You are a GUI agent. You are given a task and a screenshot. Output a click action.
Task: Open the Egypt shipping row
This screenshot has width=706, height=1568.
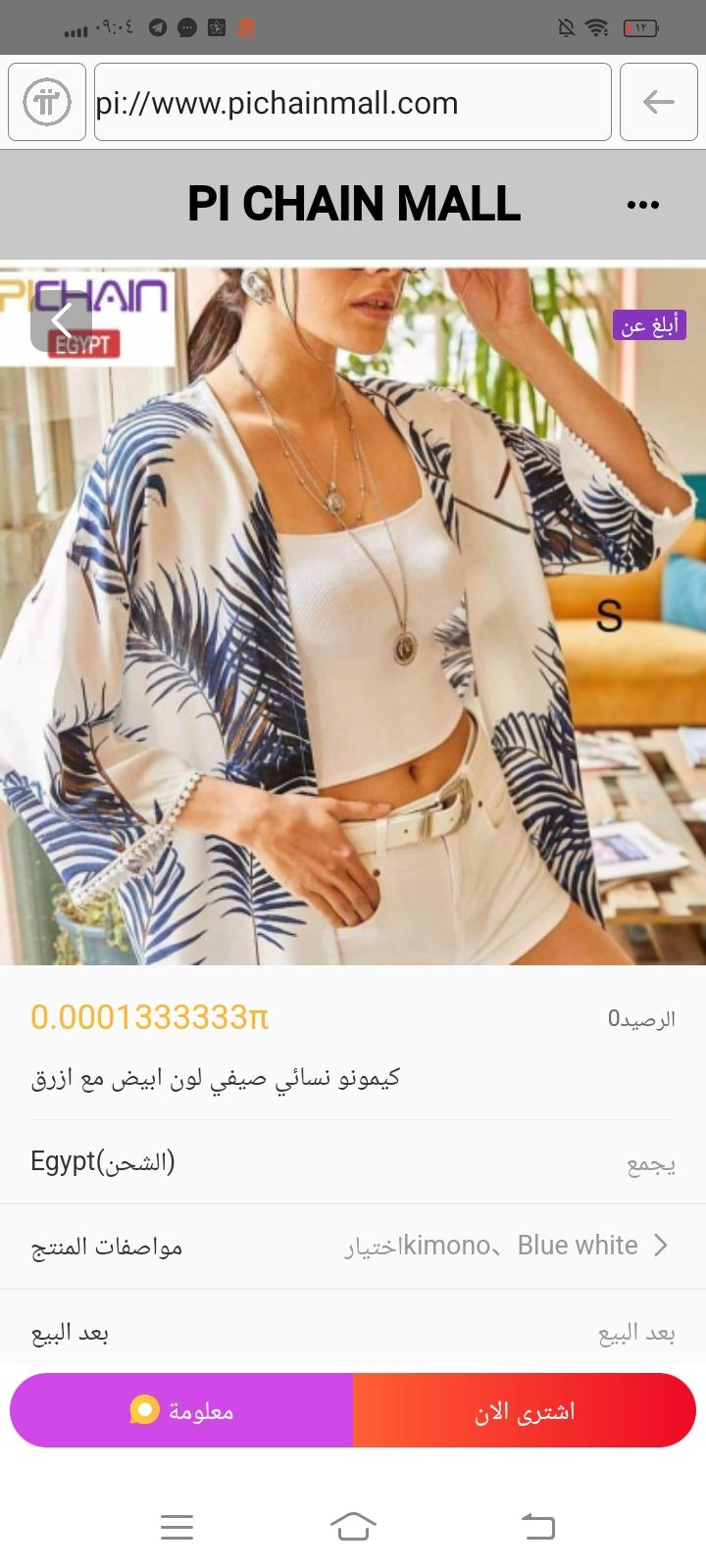point(353,1162)
